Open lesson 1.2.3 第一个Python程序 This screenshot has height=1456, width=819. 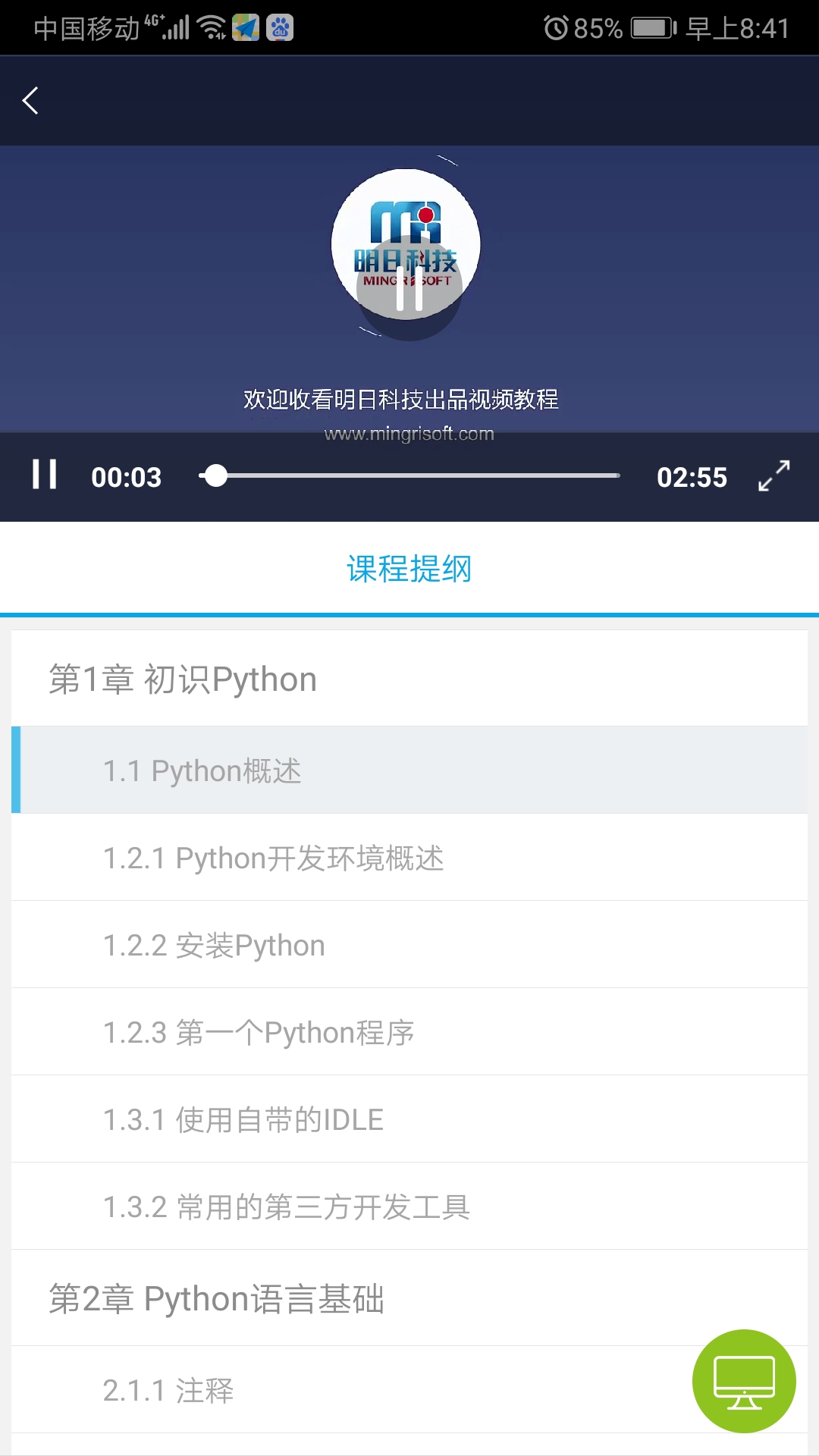(409, 1032)
